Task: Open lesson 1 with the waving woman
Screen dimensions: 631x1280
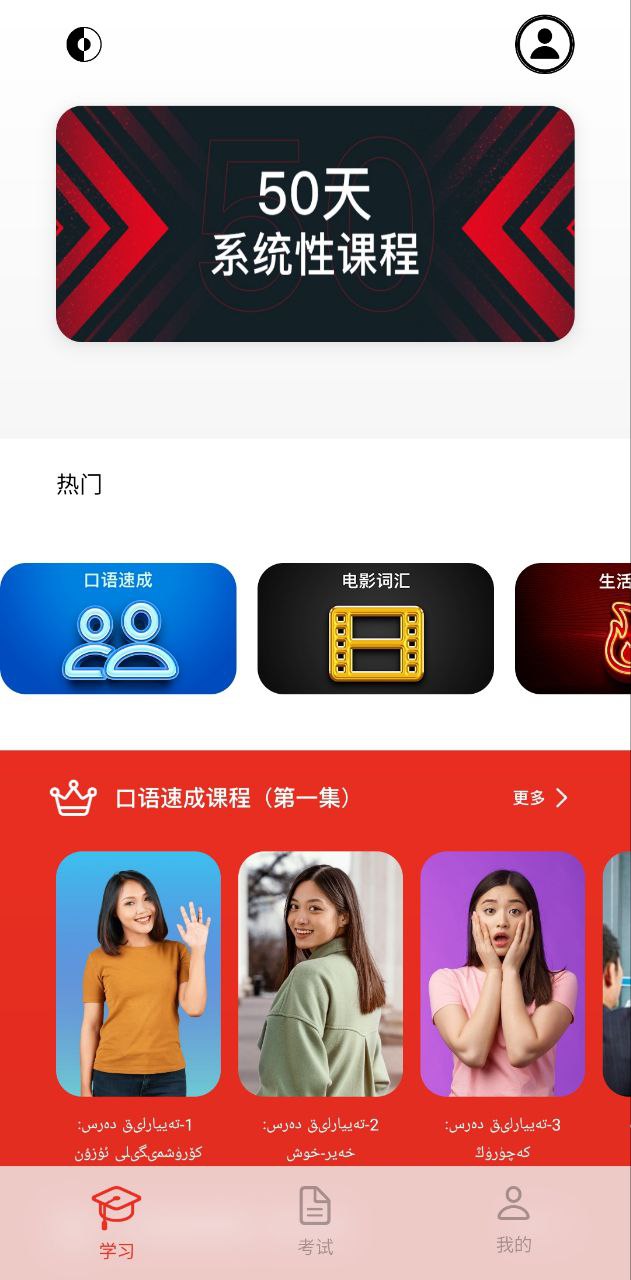Action: [138, 974]
